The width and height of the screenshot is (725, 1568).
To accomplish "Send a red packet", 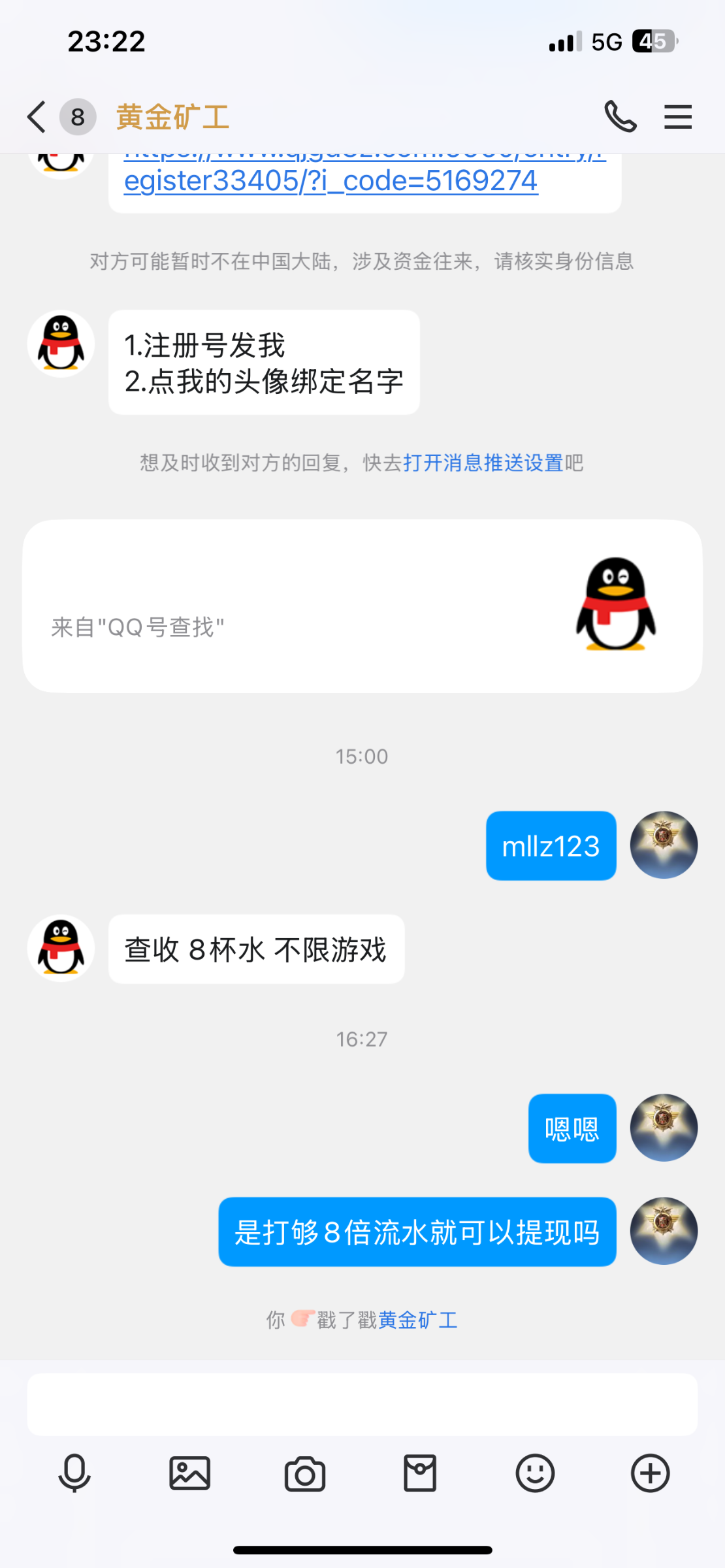I will [x=420, y=1473].
